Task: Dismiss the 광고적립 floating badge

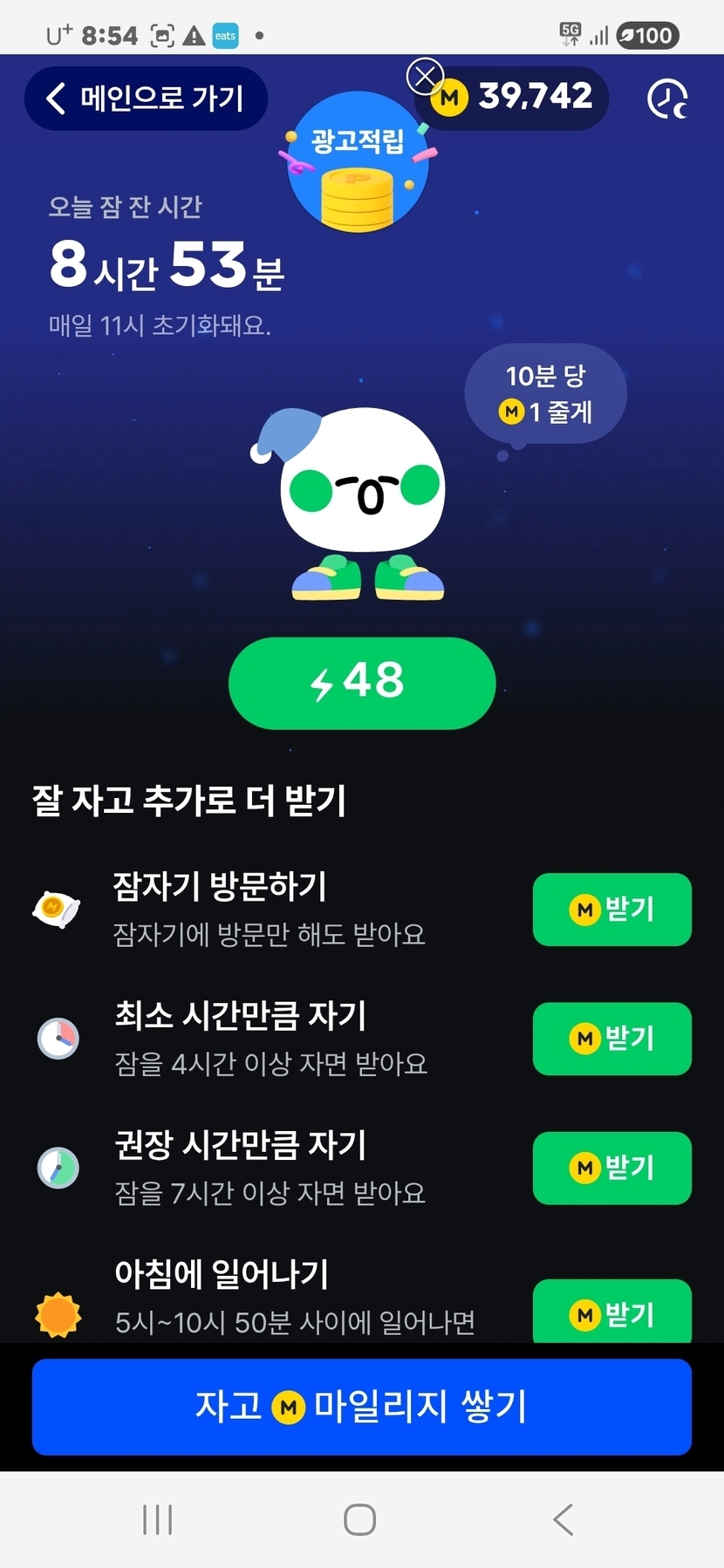Action: pyautogui.click(x=425, y=77)
